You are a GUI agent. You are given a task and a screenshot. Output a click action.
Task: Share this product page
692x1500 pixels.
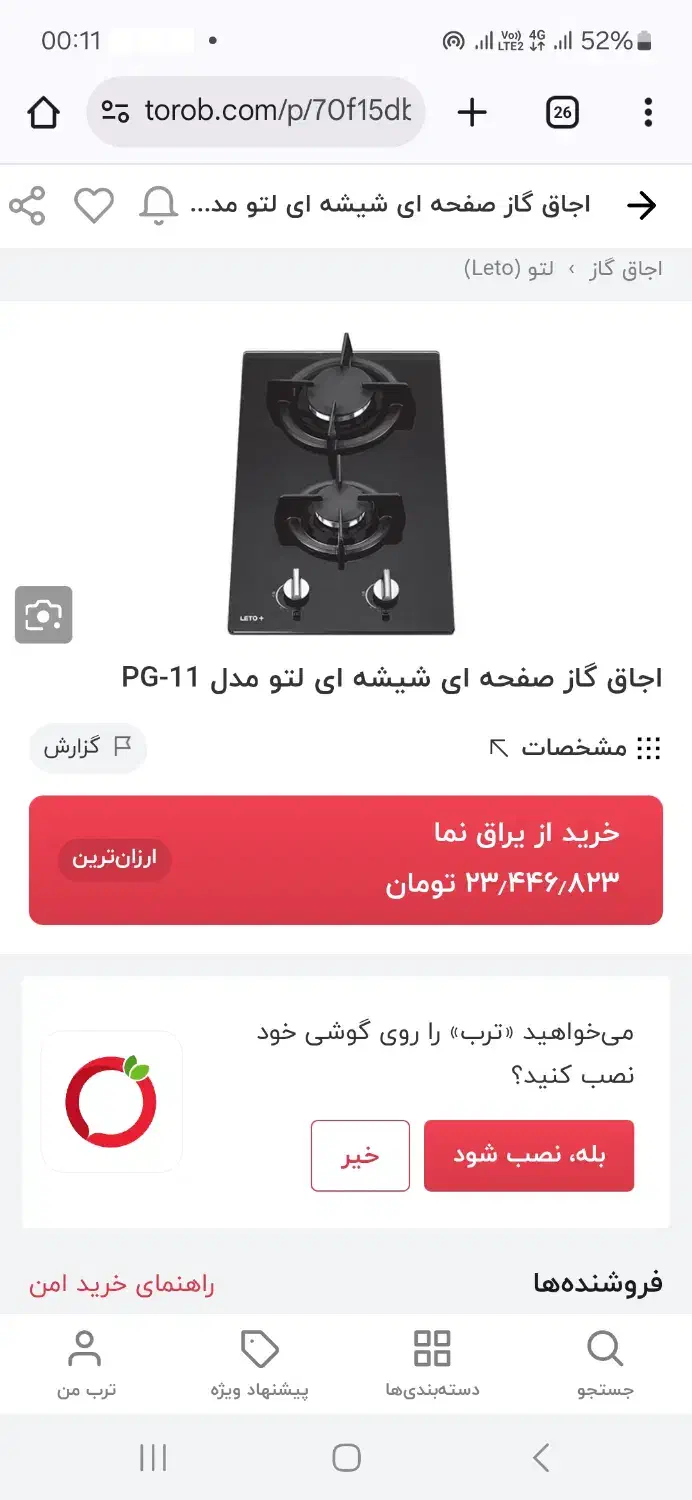click(28, 206)
